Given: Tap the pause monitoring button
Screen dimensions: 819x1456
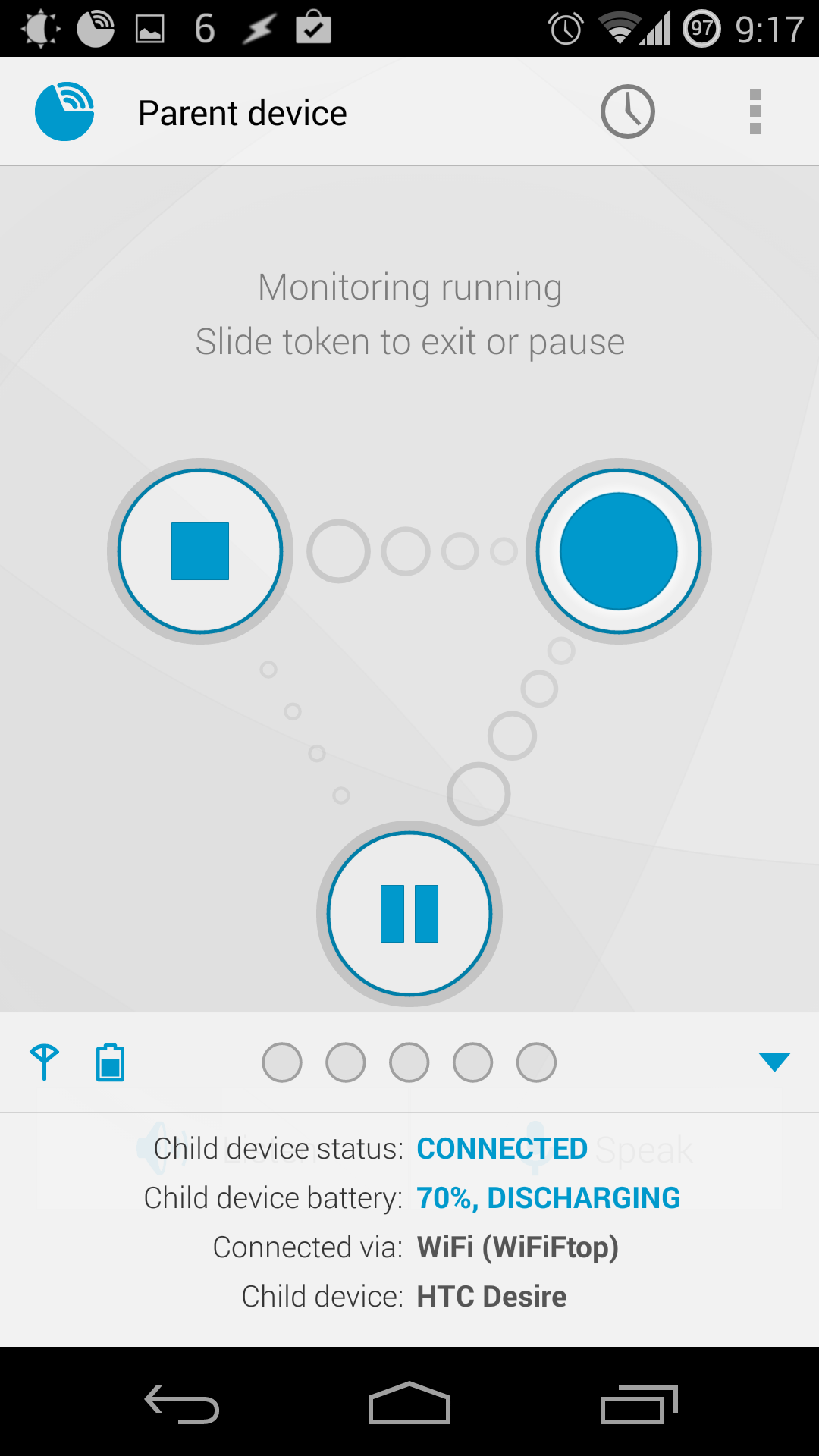Looking at the screenshot, I should pyautogui.click(x=409, y=914).
